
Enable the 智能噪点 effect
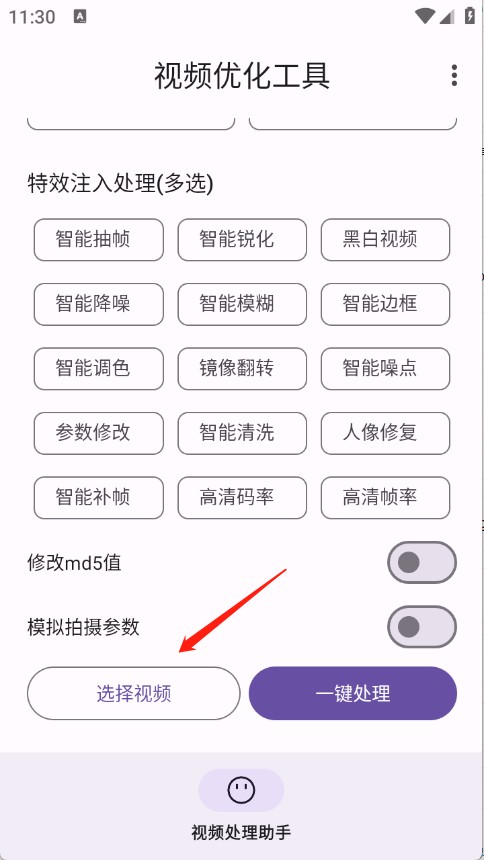click(x=385, y=369)
